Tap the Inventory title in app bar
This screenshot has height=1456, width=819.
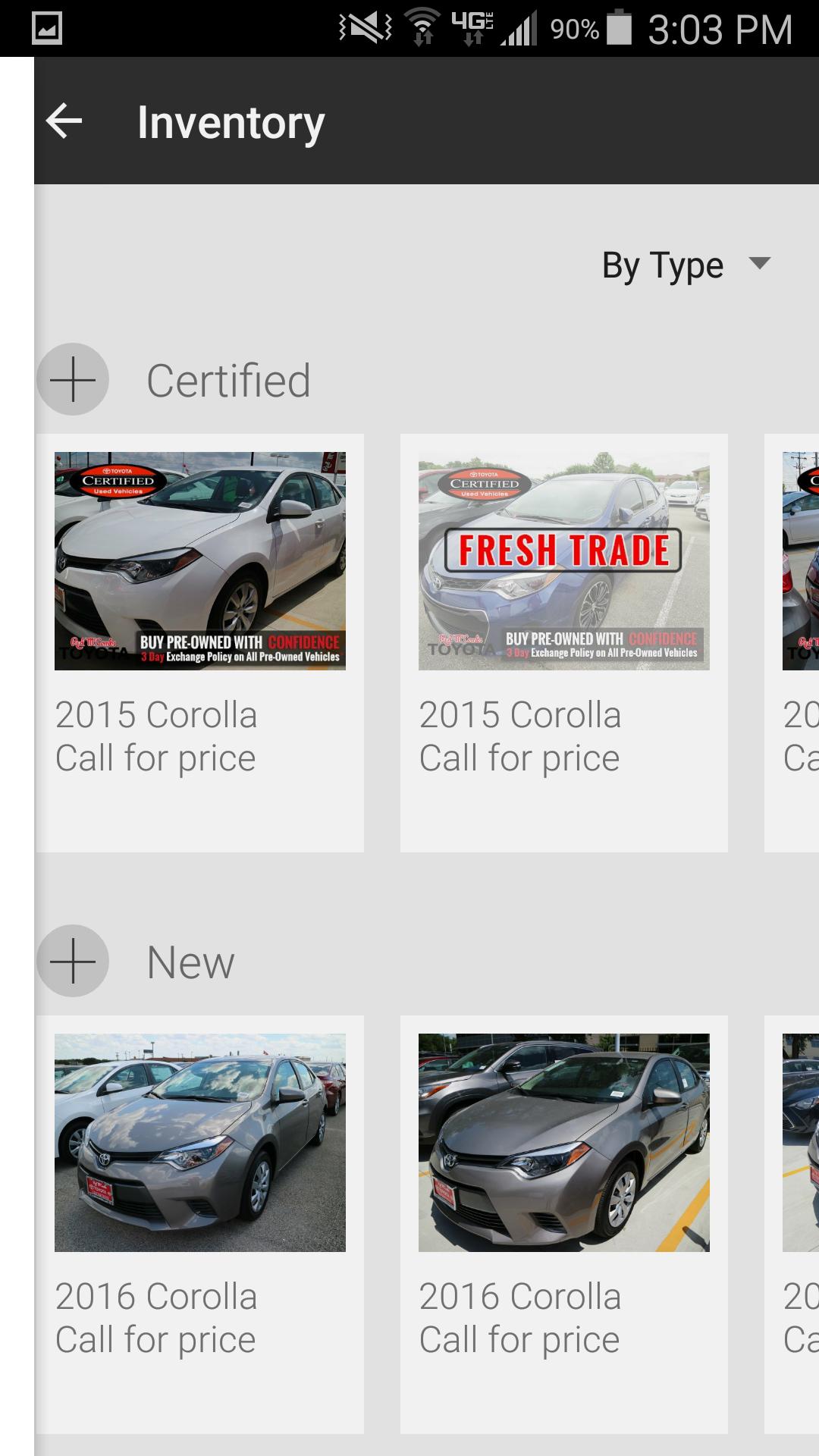point(231,121)
